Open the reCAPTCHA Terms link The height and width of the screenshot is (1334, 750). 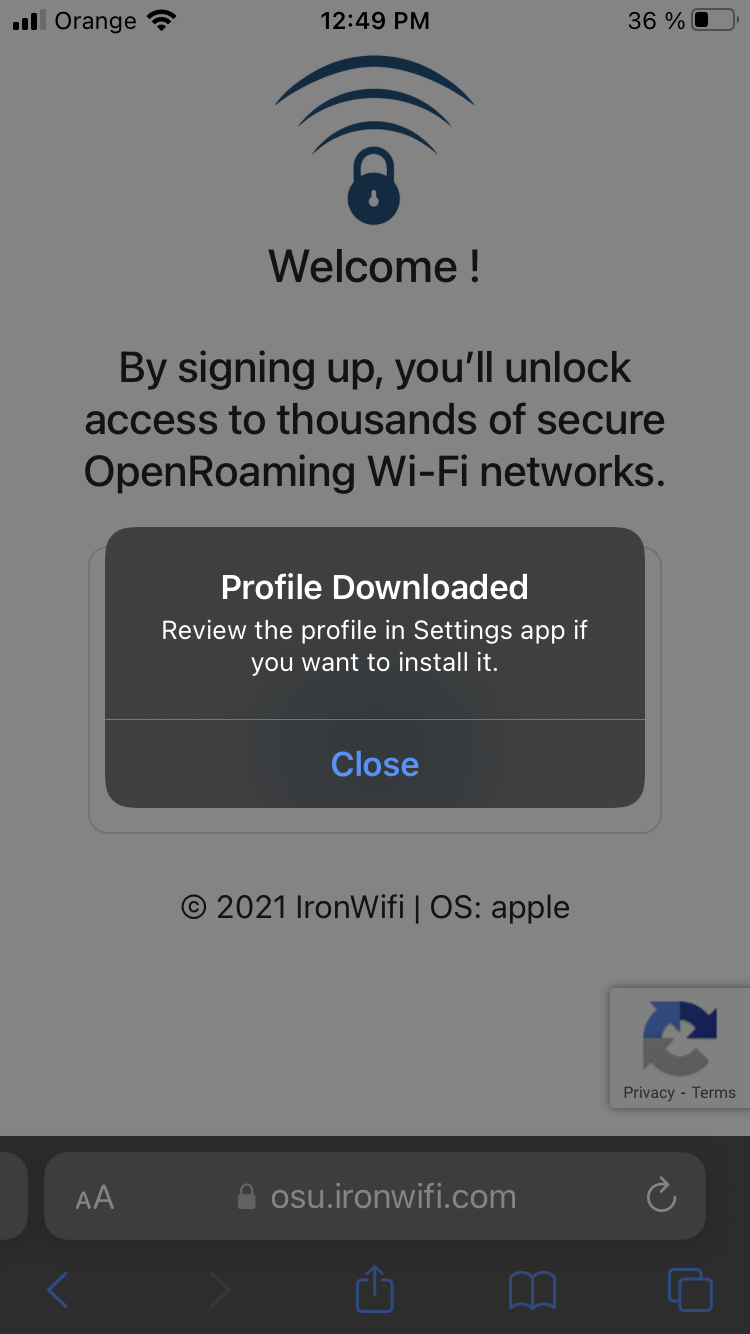pos(714,1092)
